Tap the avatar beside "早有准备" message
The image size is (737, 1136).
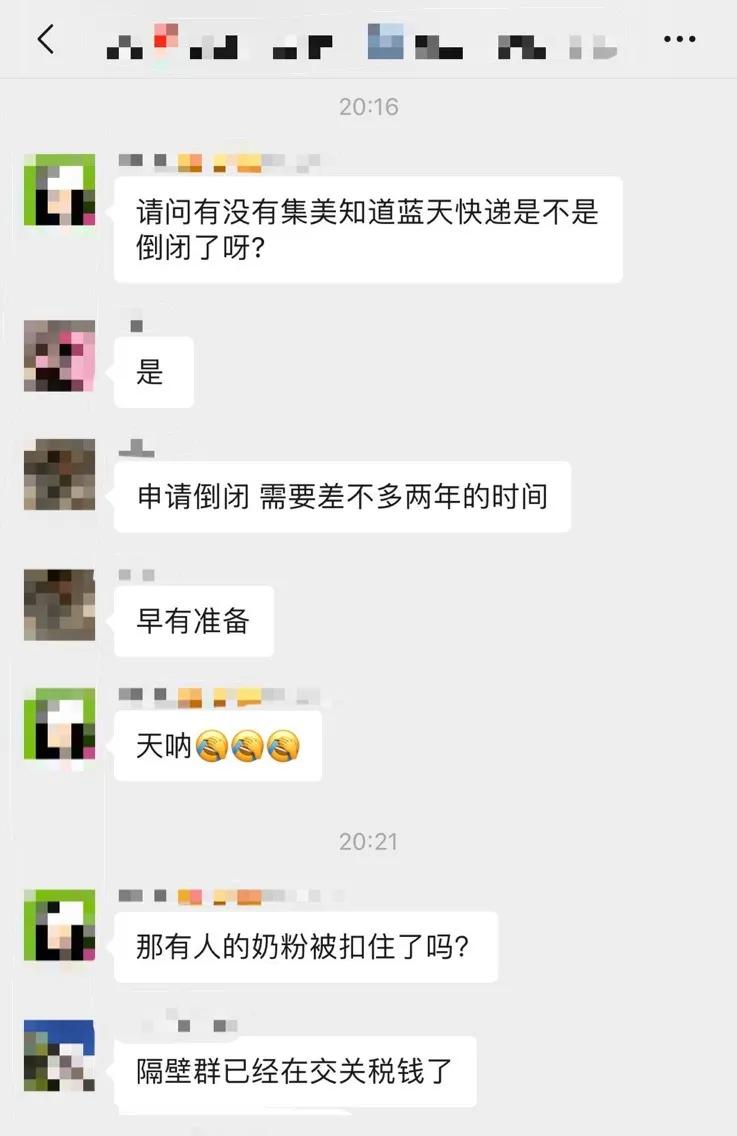tap(59, 605)
